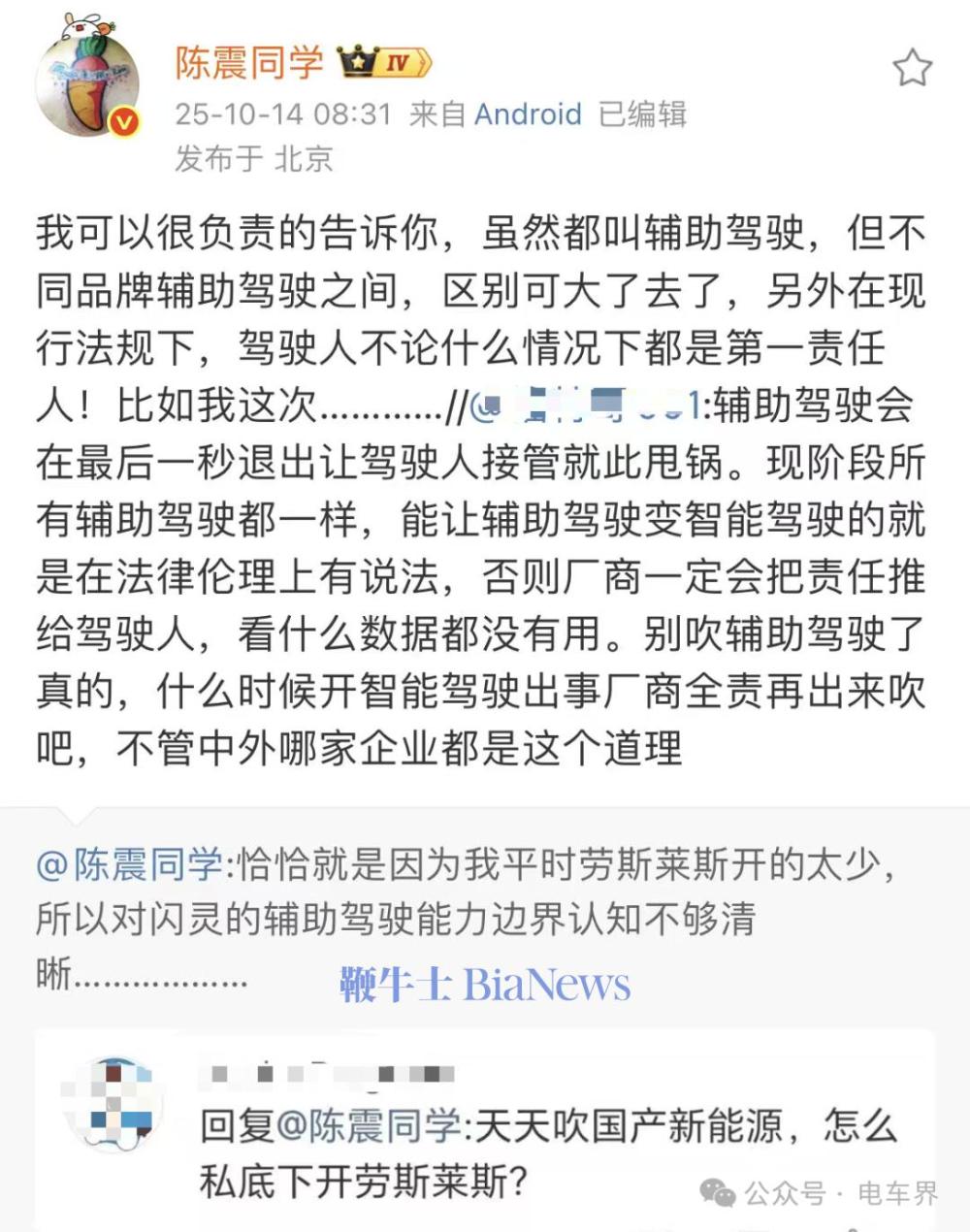Expand the collapsed reply thread below

(x=485, y=1125)
